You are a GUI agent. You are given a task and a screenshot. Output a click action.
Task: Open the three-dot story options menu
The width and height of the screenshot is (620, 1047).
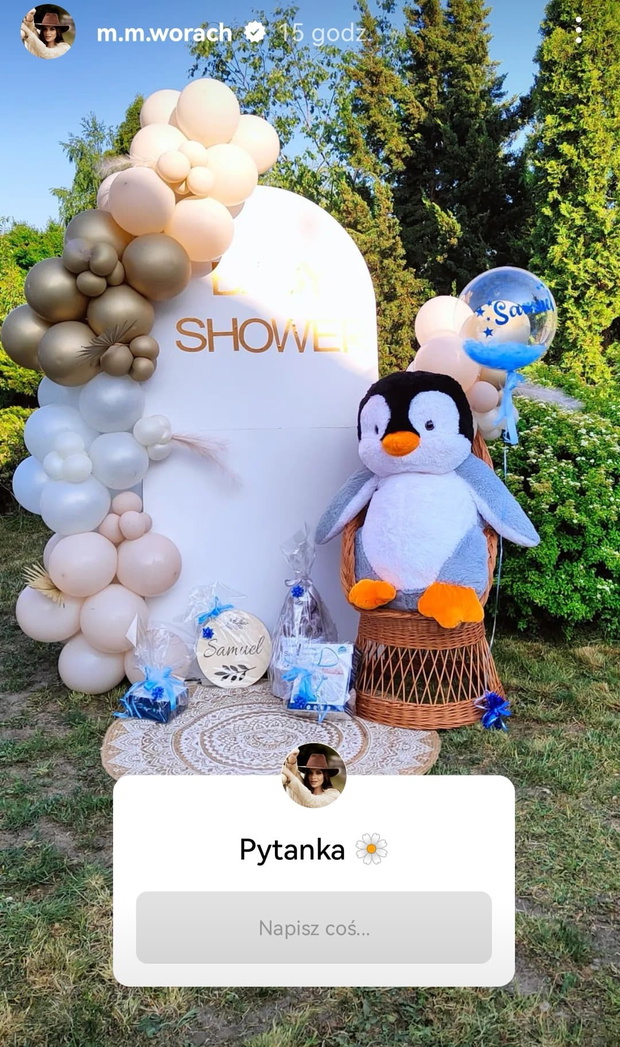click(x=578, y=31)
